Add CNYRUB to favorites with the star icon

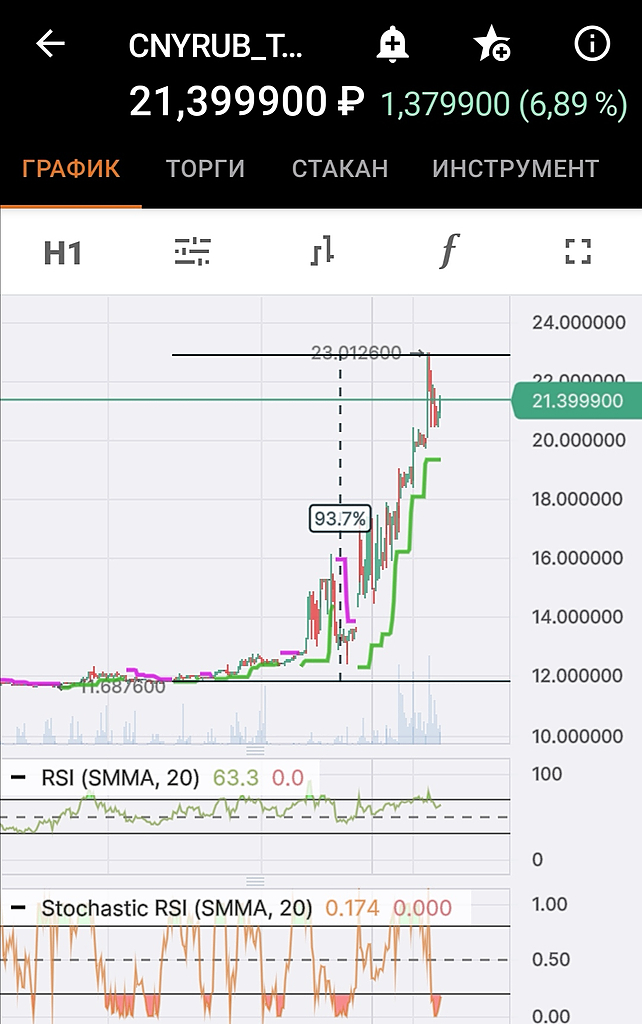[492, 44]
